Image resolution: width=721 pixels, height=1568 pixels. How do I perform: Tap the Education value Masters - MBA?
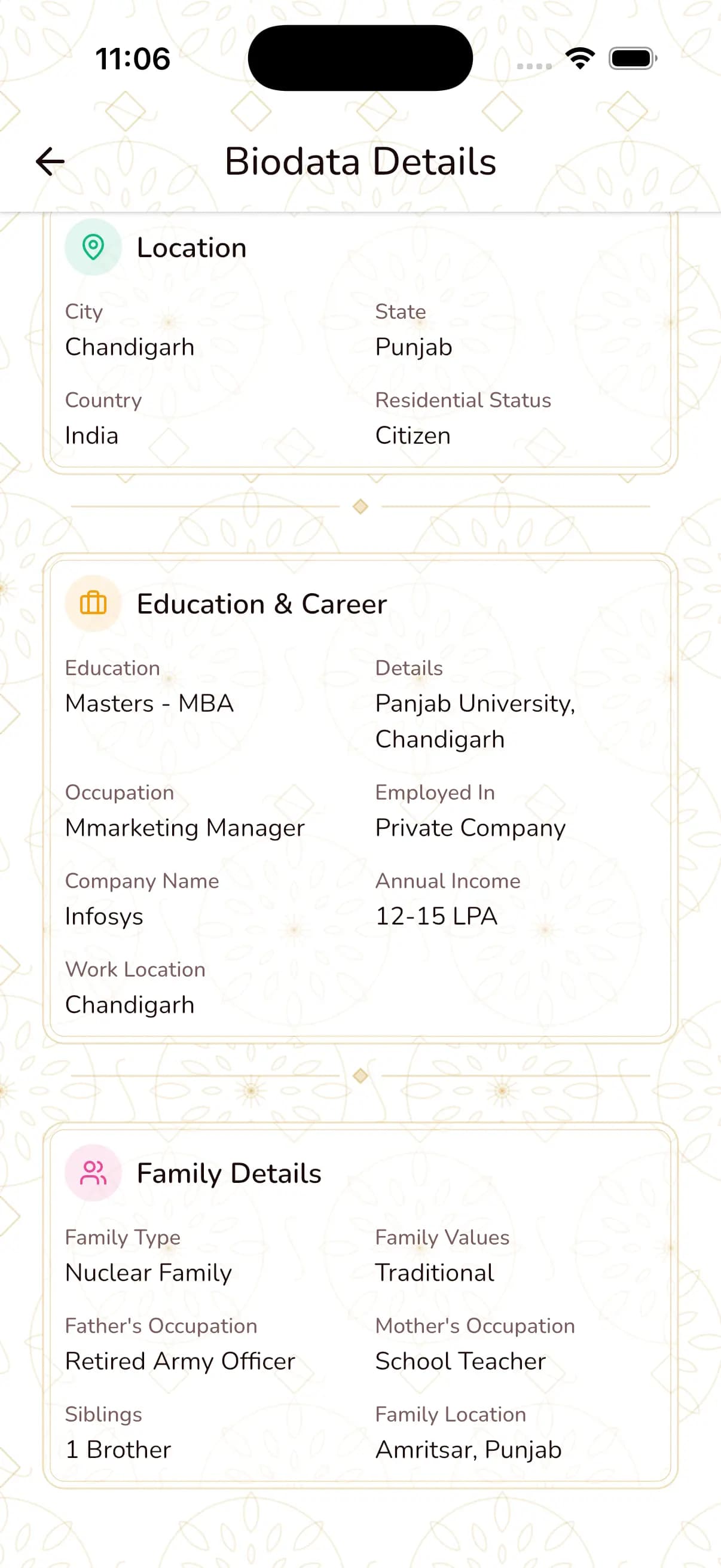(x=149, y=703)
